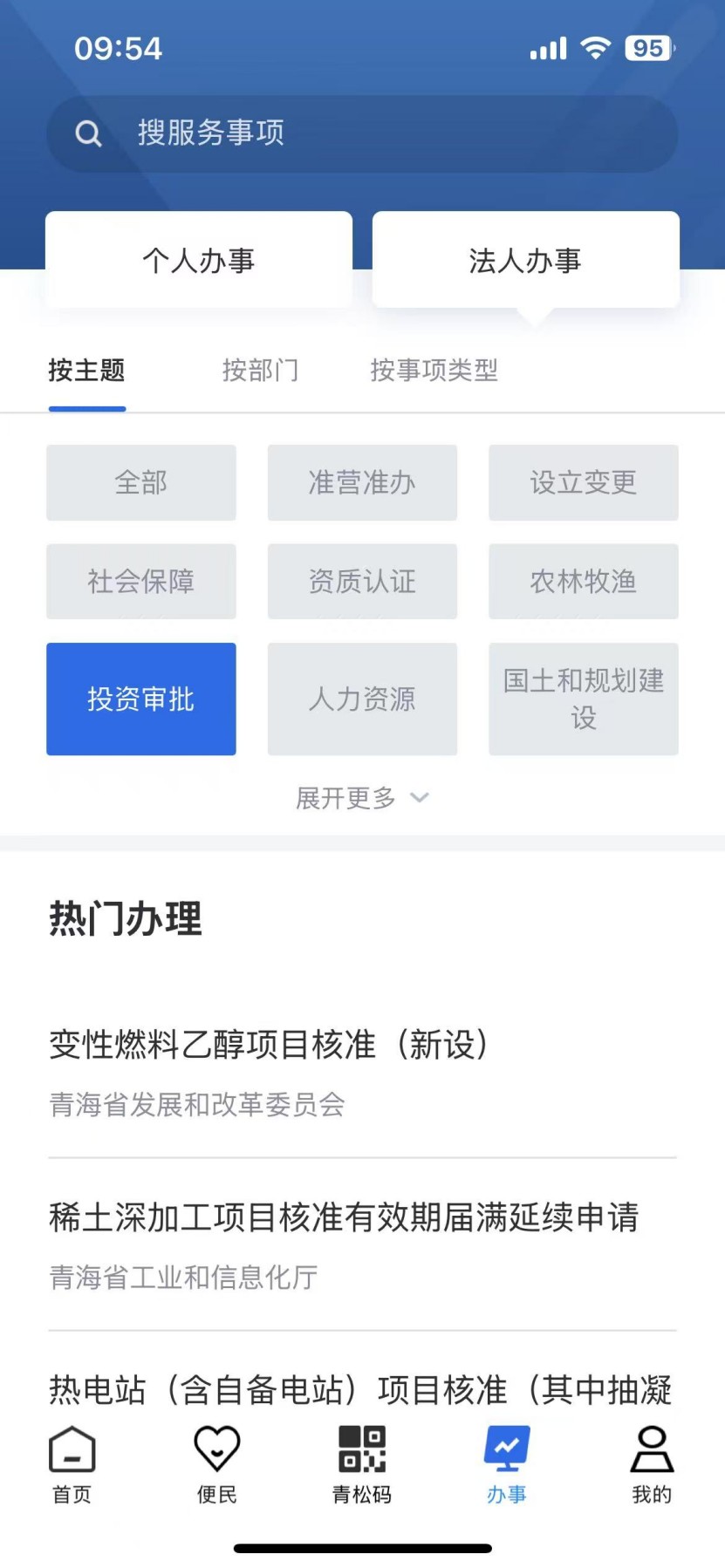Open 稀土深加工项目核准有效期届满延续申请
The height and width of the screenshot is (1568, 725).
[x=343, y=1218]
